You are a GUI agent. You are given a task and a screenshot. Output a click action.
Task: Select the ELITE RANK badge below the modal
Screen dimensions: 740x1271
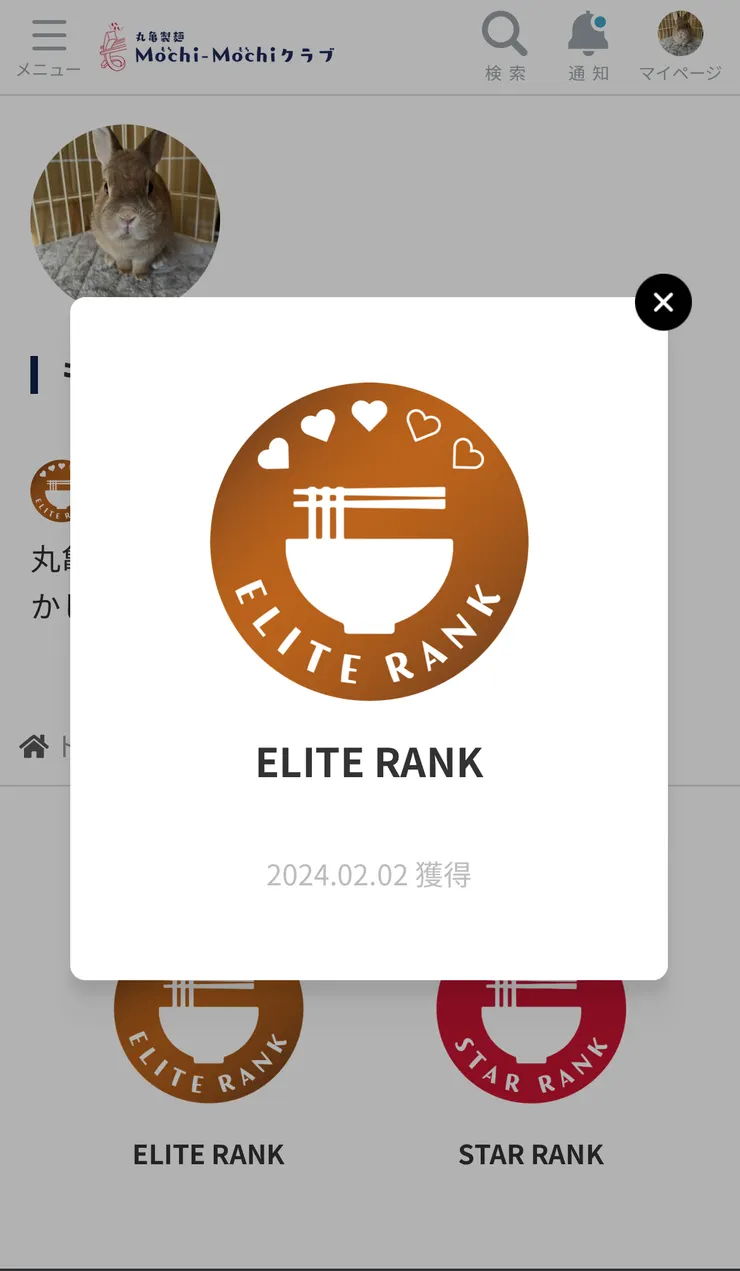coord(208,1025)
